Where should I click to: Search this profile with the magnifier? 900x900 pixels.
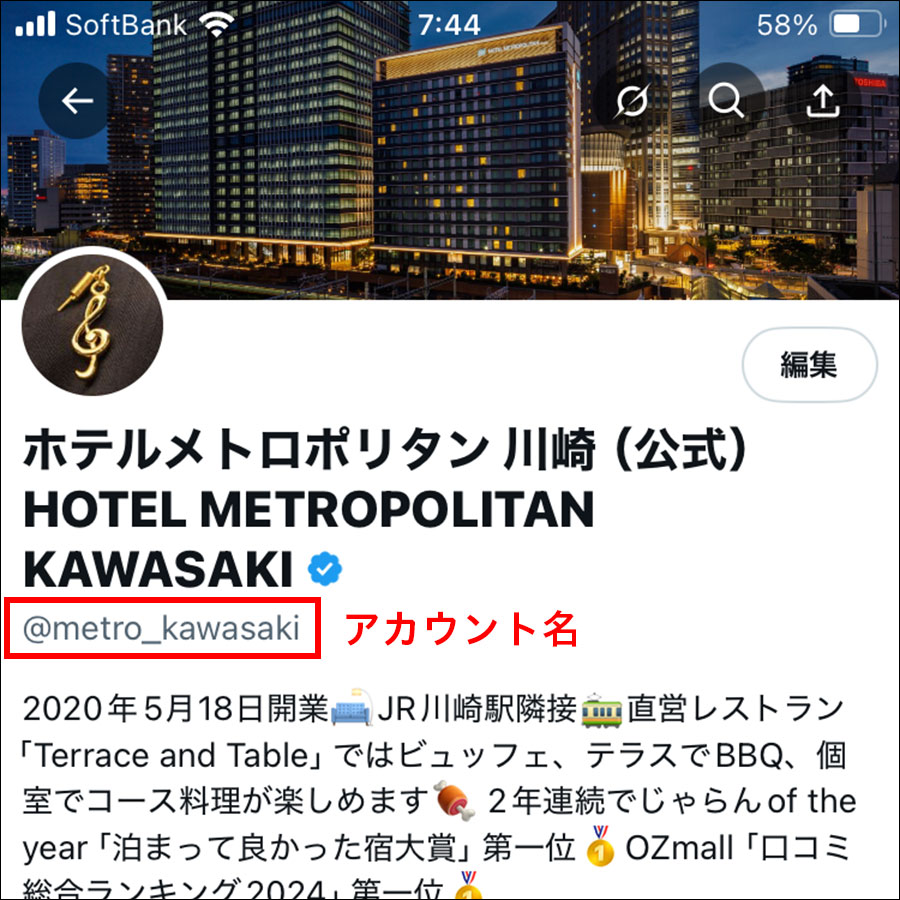click(727, 101)
